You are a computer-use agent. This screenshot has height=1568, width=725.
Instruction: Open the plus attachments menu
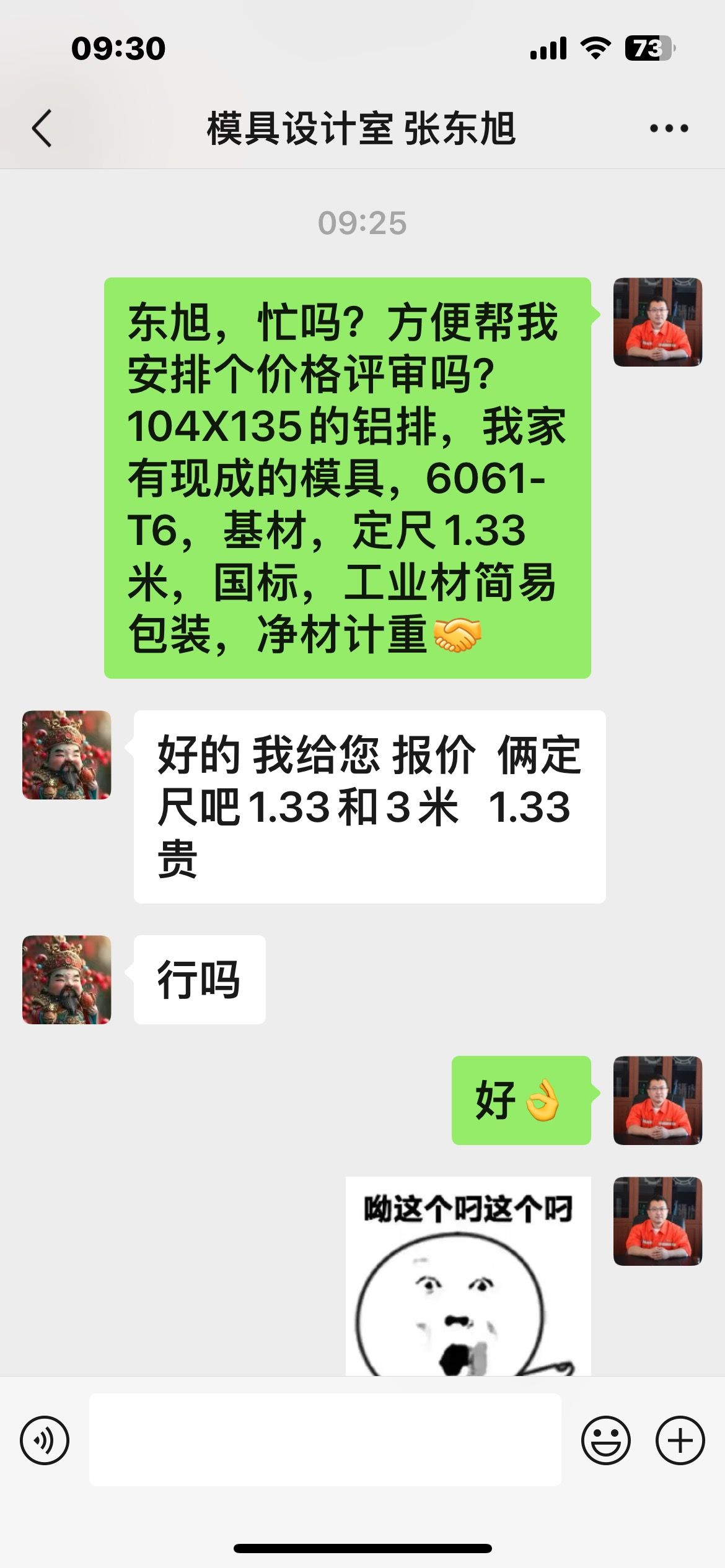pyautogui.click(x=680, y=1440)
